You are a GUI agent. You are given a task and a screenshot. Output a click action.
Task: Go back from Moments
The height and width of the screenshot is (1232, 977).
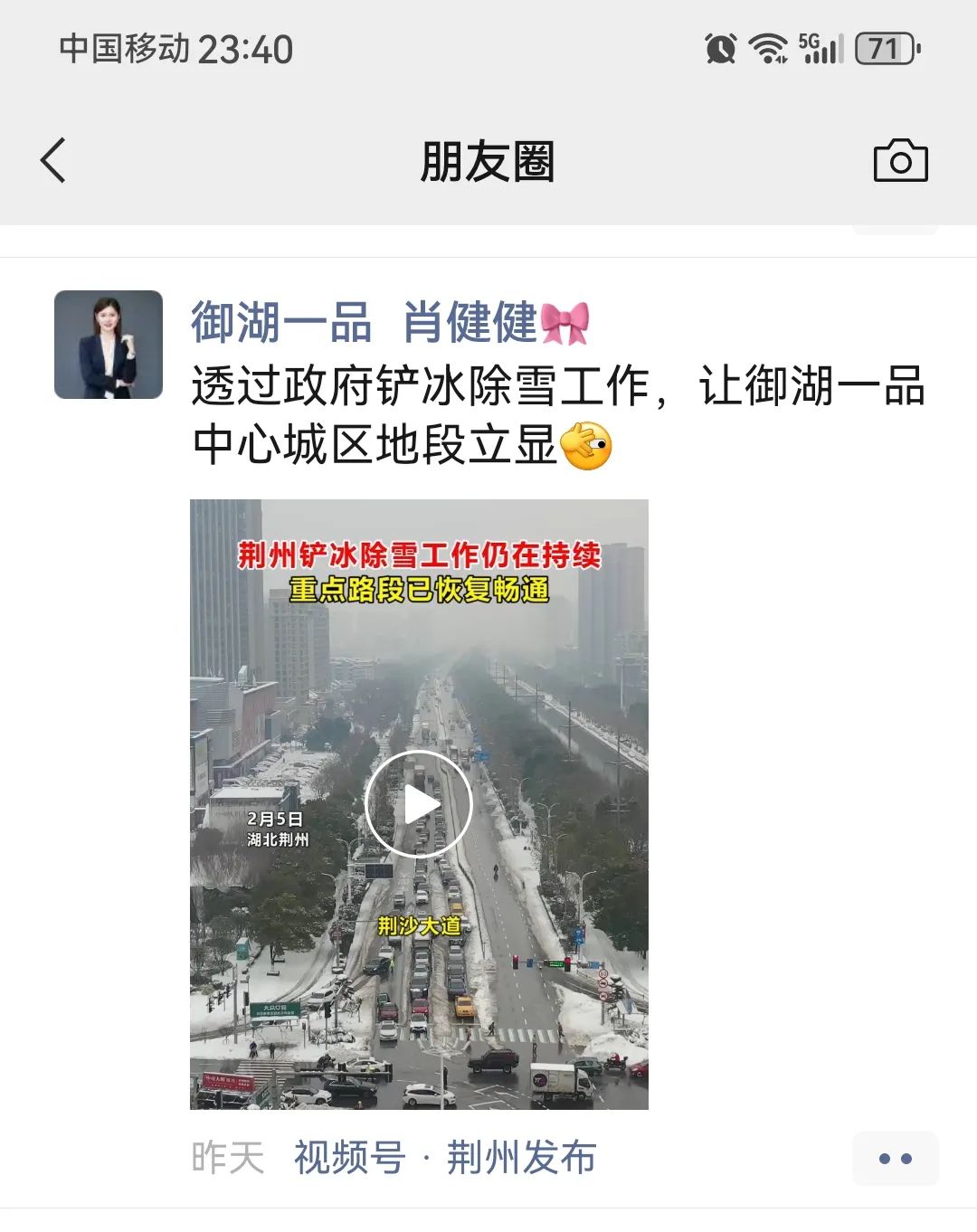point(54,161)
